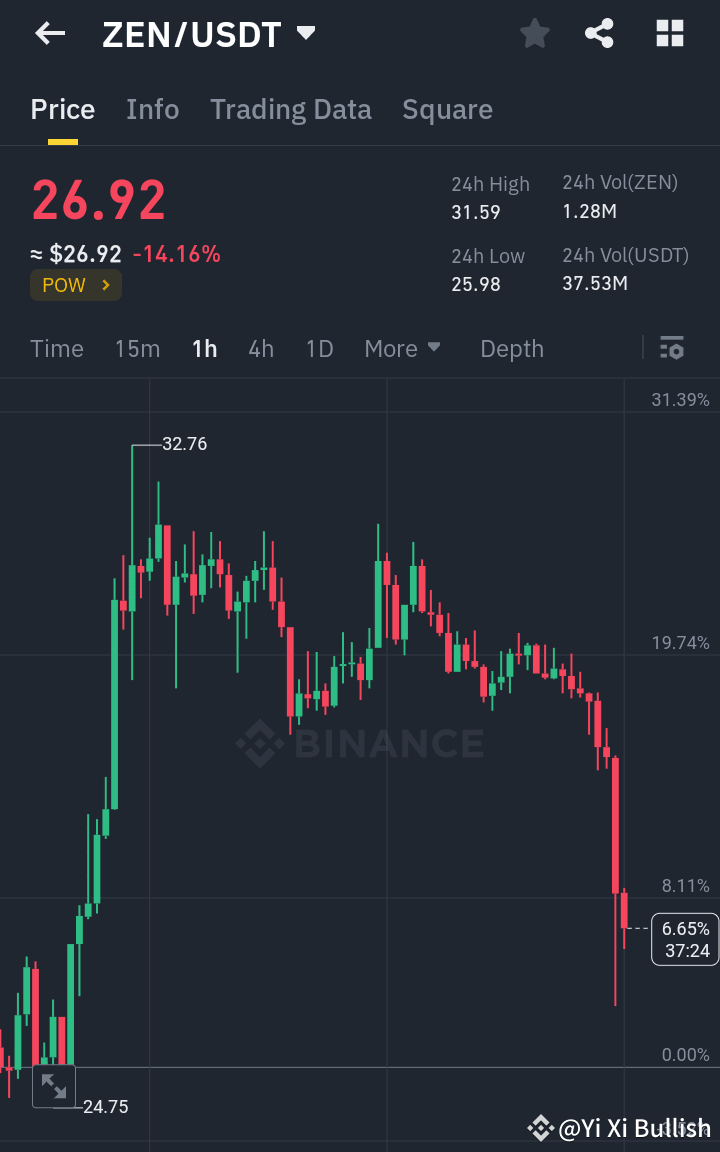Open the Depth view
720x1152 pixels.
tap(512, 348)
